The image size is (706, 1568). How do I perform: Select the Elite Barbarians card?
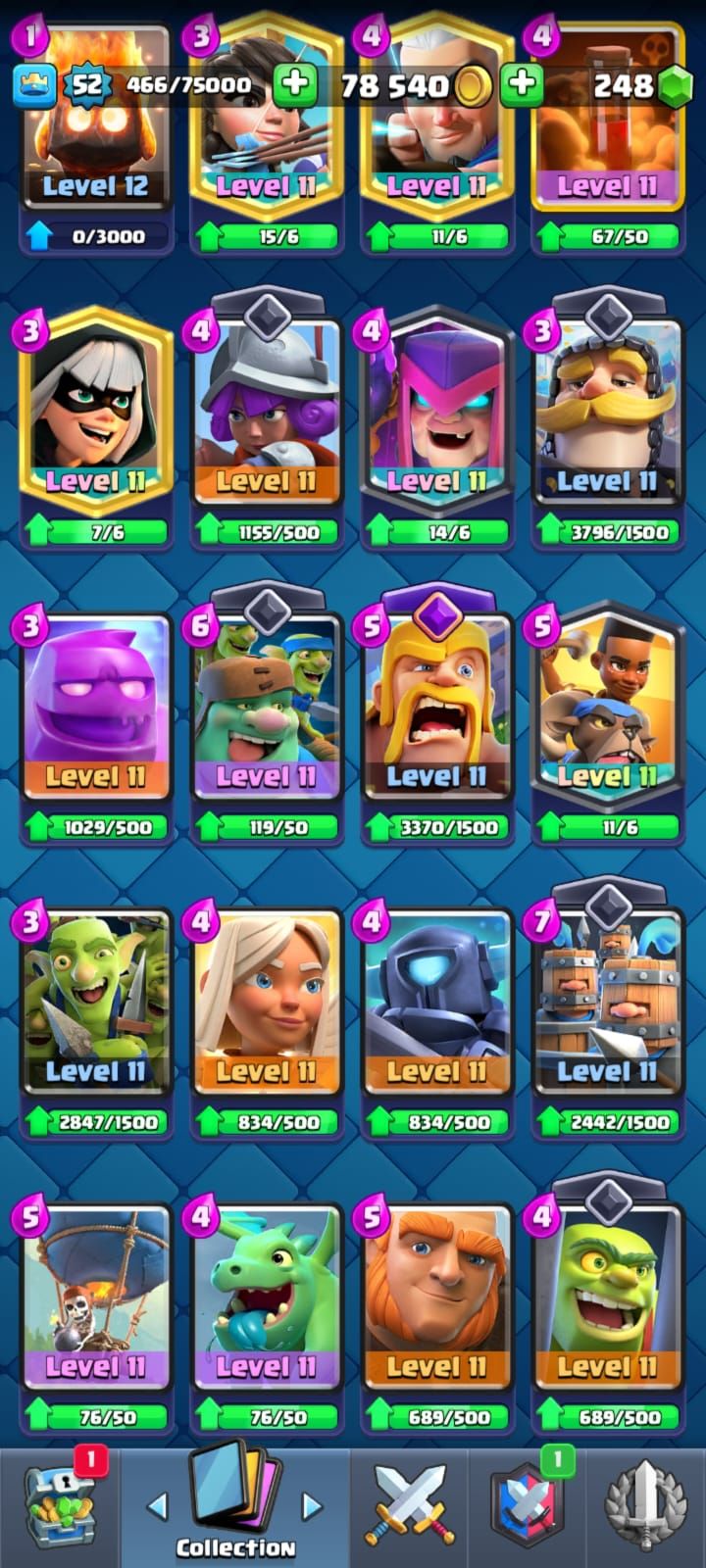click(x=436, y=706)
